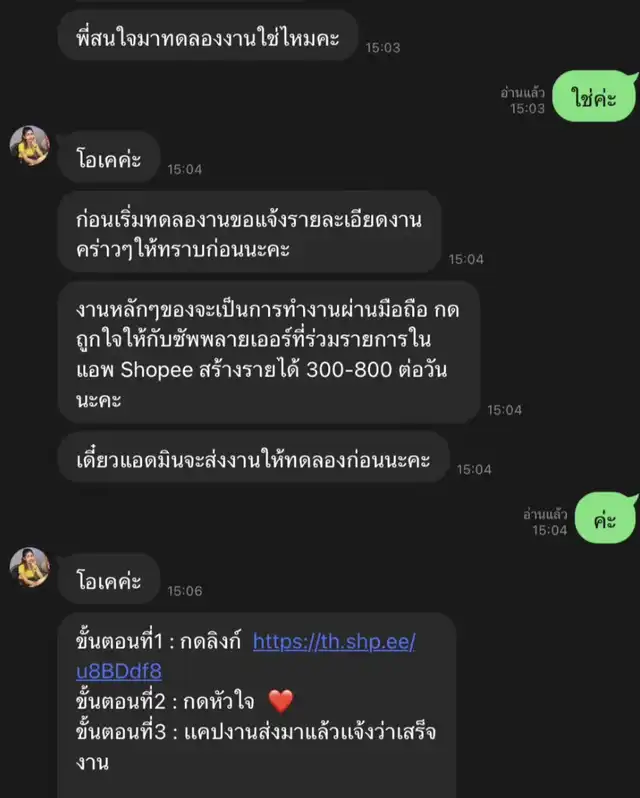Open sender's avatar beside the 15:04 message
Viewport: 640px width, 798px height.
point(30,146)
